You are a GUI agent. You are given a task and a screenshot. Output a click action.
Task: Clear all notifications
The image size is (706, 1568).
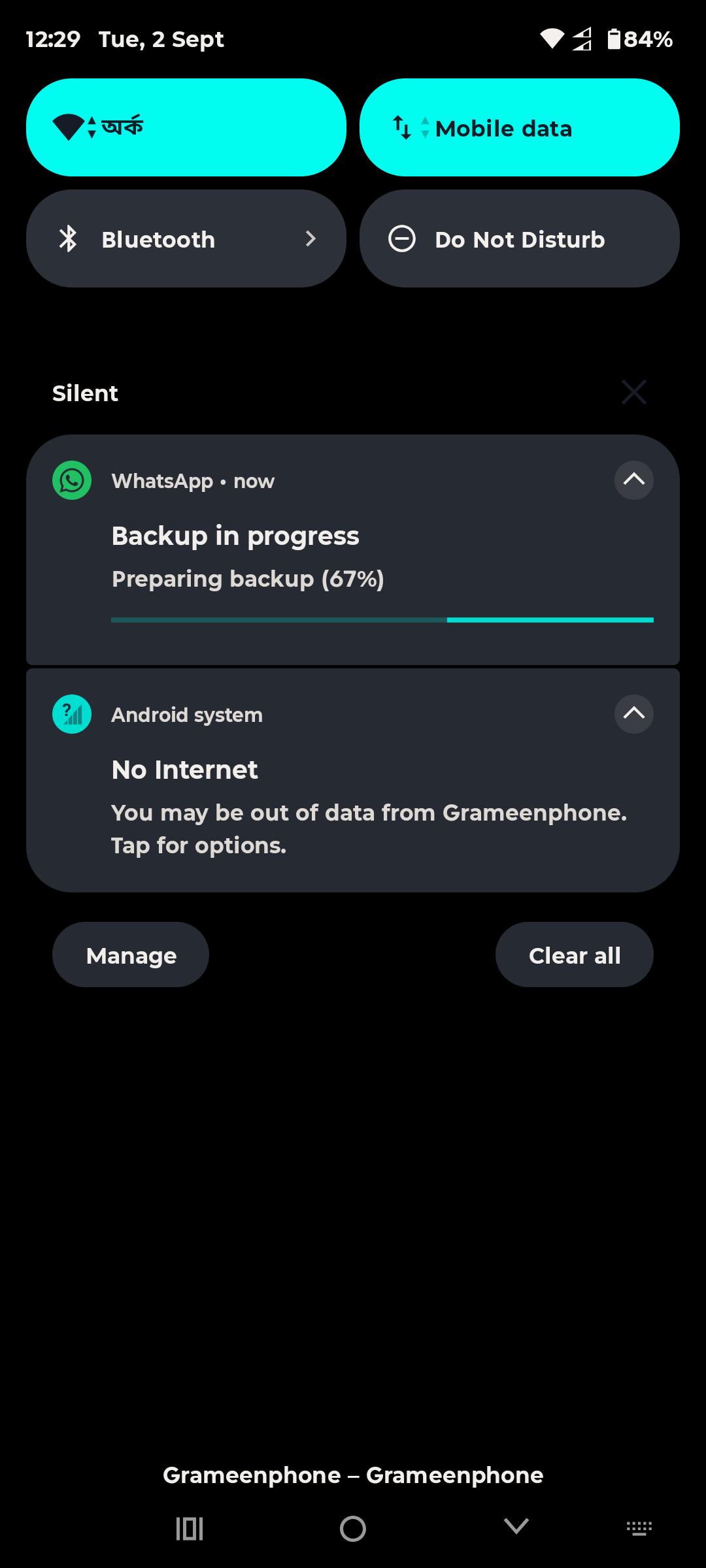pos(574,955)
